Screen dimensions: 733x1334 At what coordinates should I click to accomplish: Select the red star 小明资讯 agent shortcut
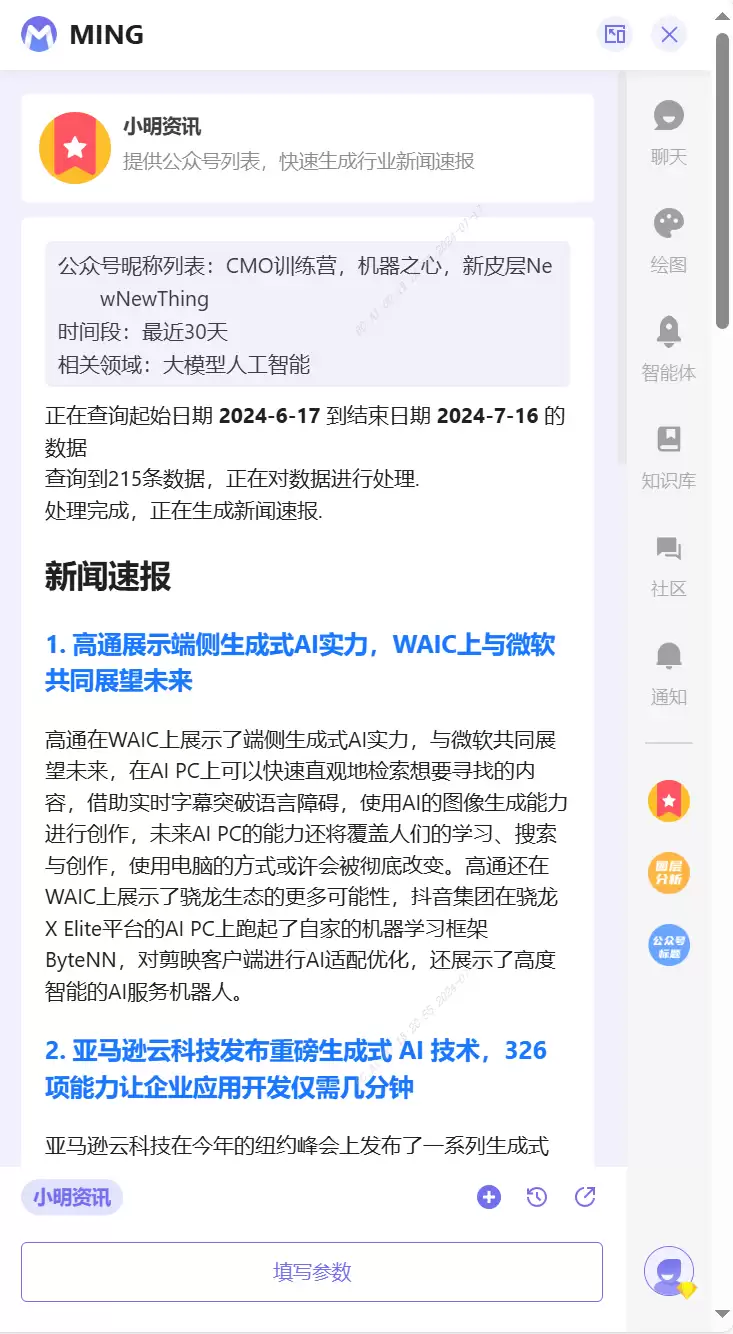tap(669, 801)
